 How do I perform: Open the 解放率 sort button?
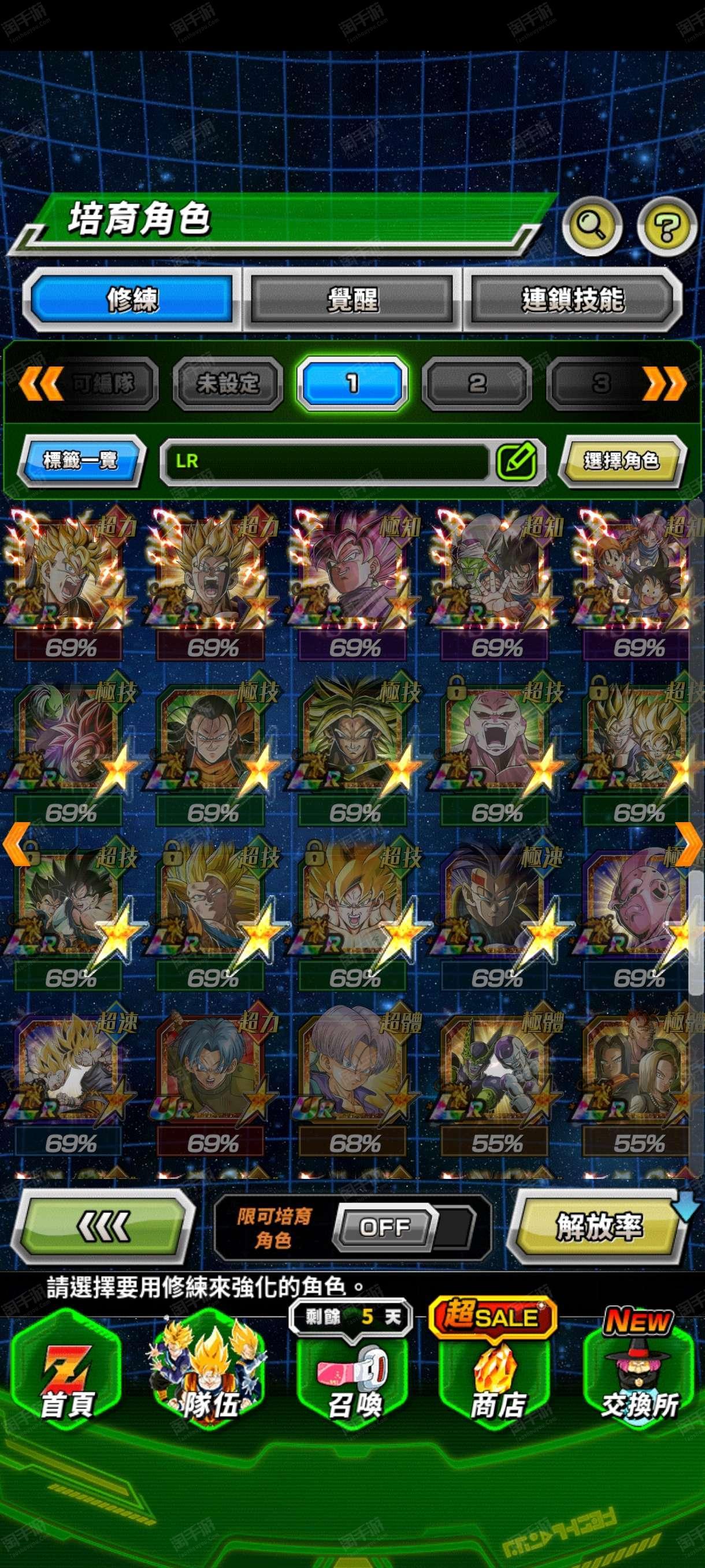point(599,1225)
